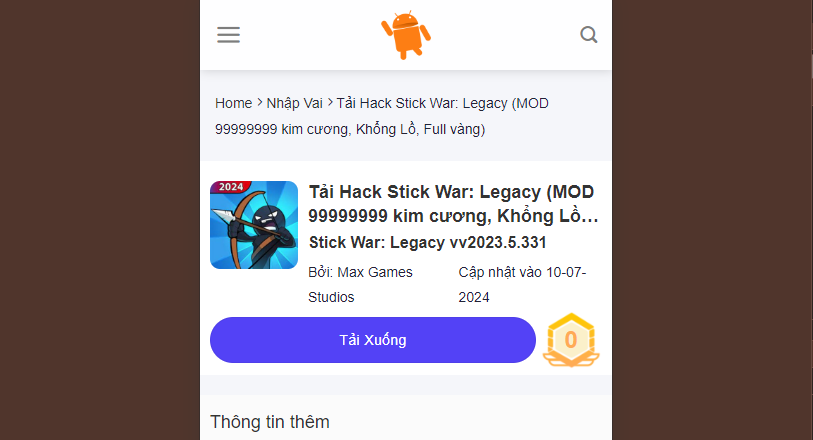813x440 pixels.
Task: Open the hamburger drawer menu
Action: click(229, 35)
